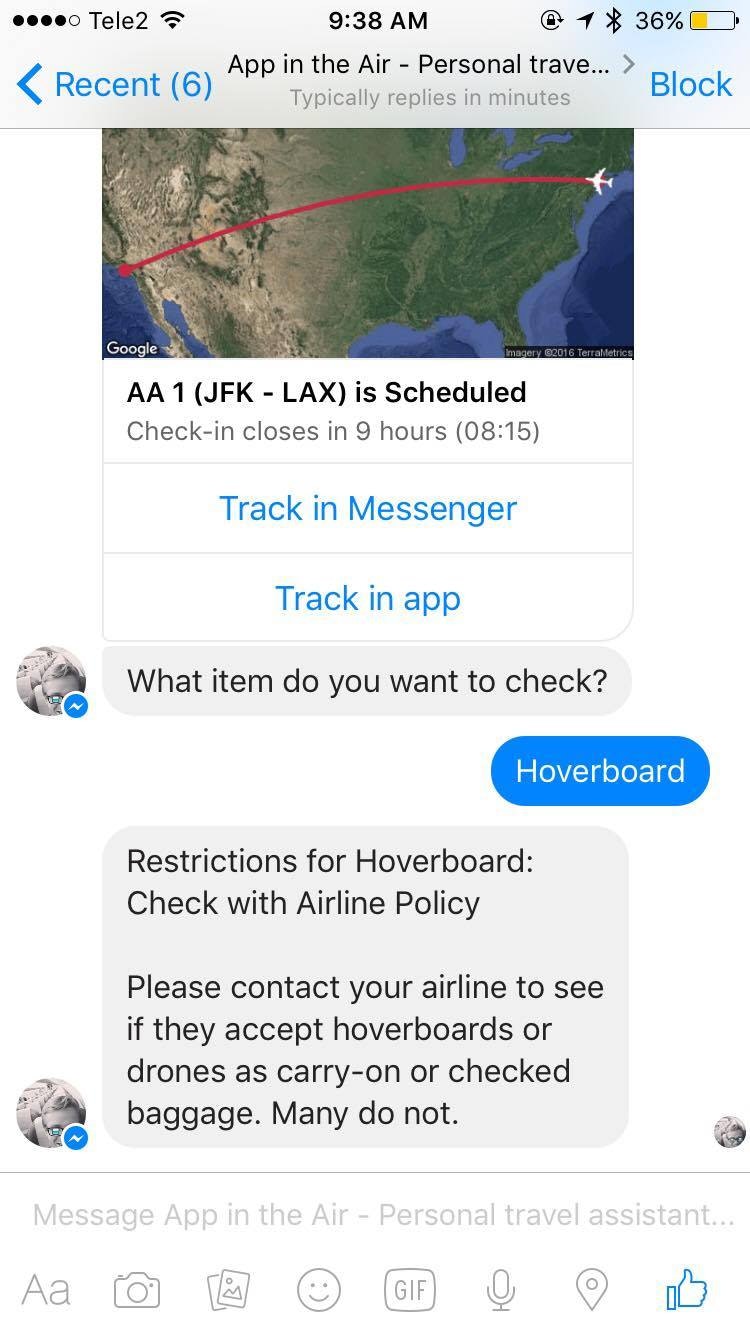Image resolution: width=750 pixels, height=1334 pixels.
Task: Select Track in Messenger
Action: [368, 508]
